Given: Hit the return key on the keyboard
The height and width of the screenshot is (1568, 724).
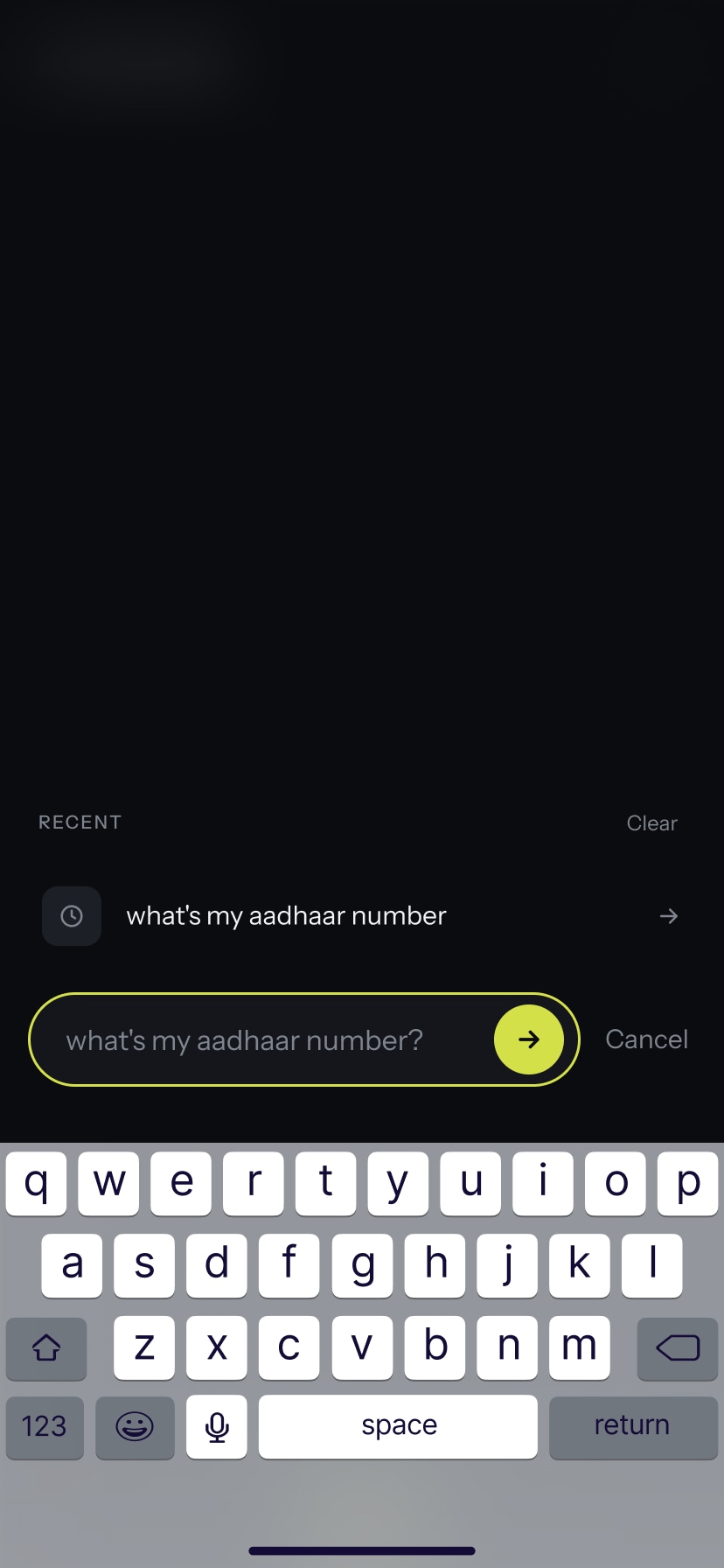Looking at the screenshot, I should (633, 1426).
